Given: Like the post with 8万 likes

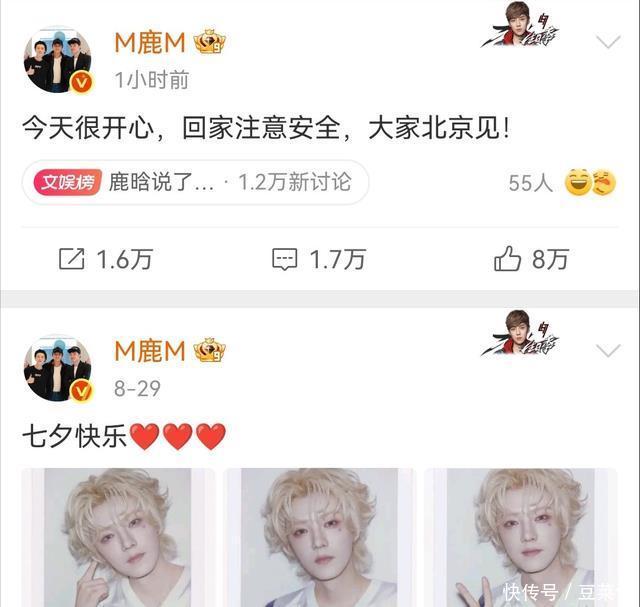Looking at the screenshot, I should [530, 260].
